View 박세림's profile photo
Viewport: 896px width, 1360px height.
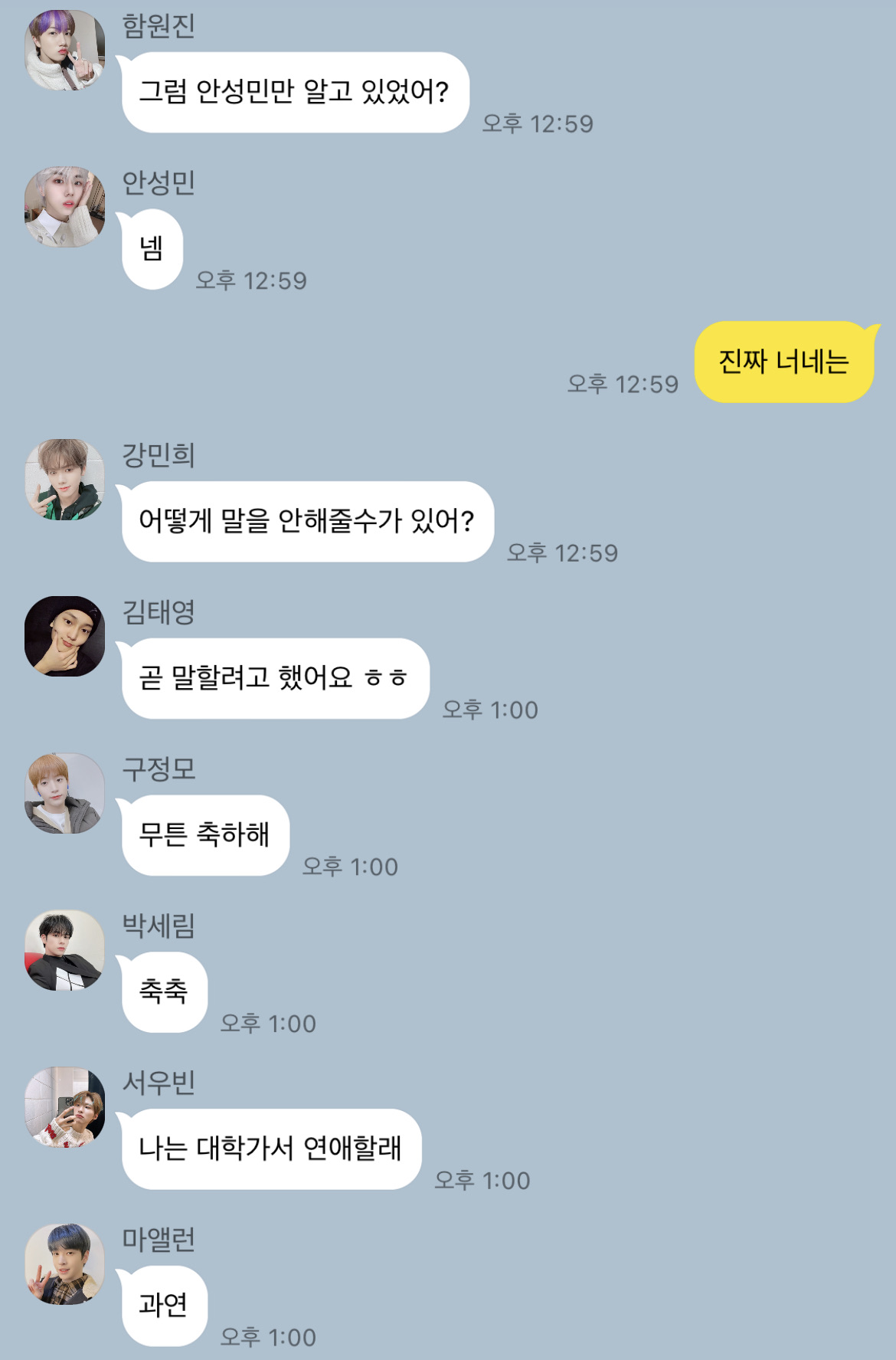click(x=64, y=950)
